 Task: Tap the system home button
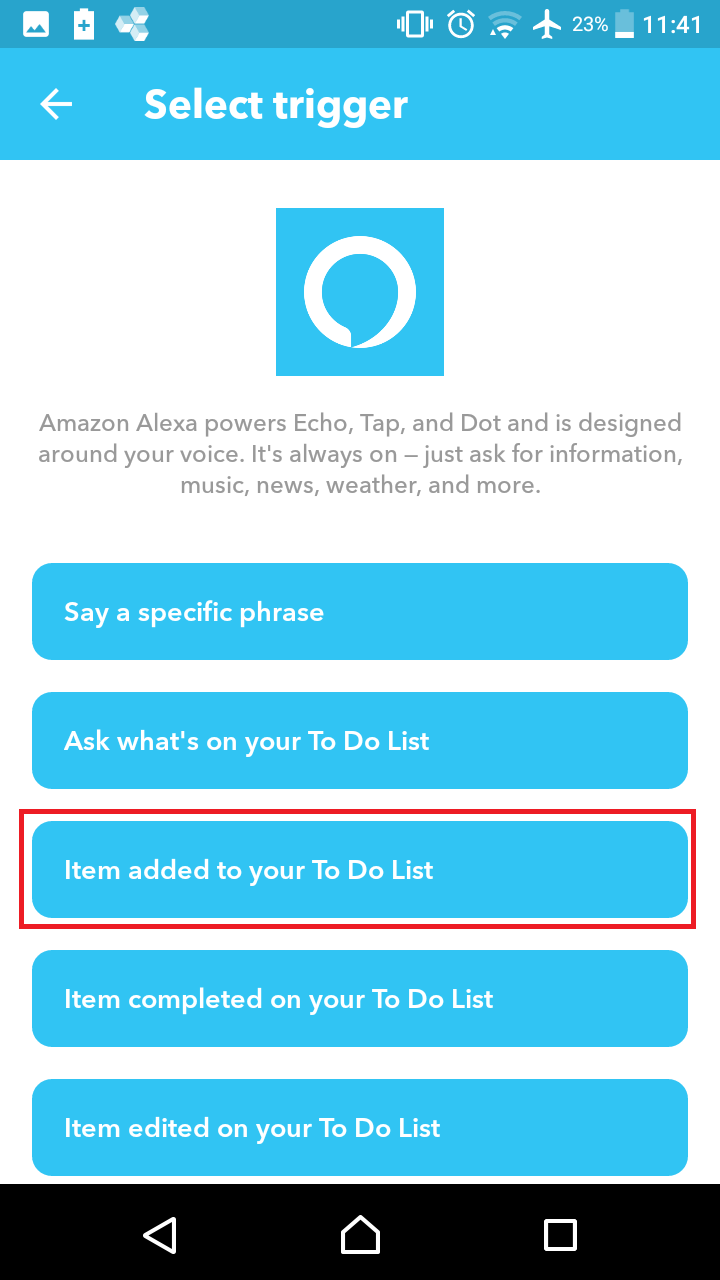[360, 1234]
